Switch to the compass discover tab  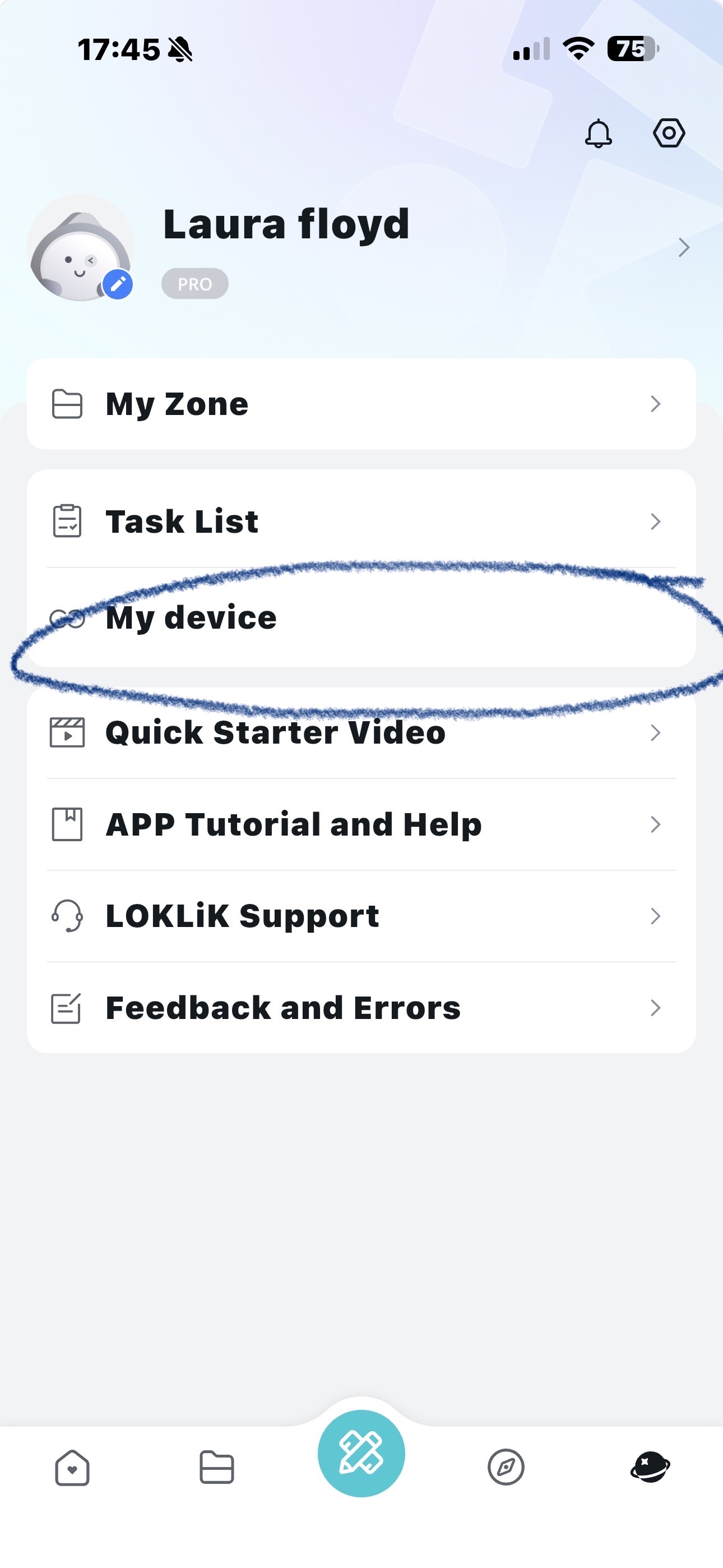(x=506, y=1468)
